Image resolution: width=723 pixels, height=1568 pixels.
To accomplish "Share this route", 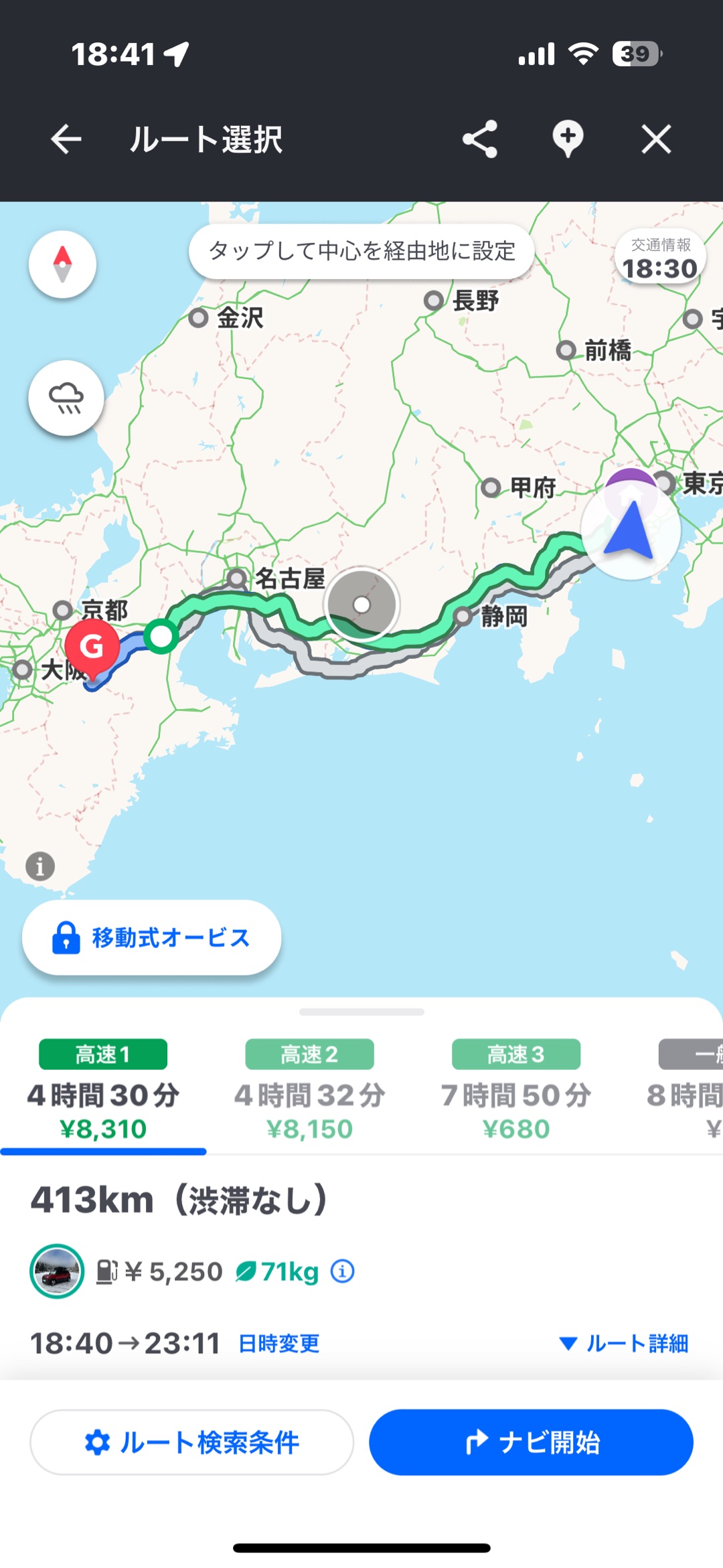I will [x=479, y=140].
